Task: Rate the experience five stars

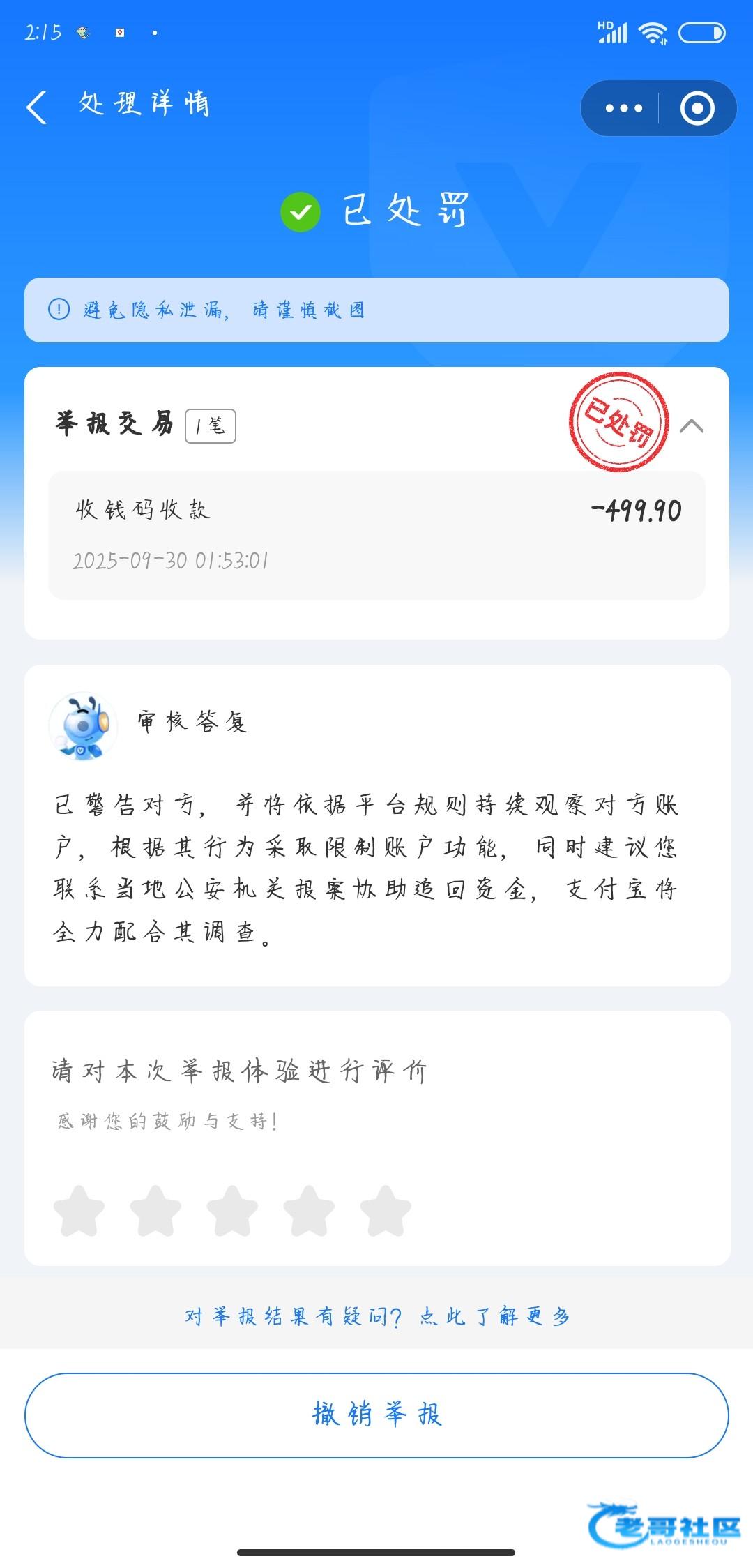Action: point(386,1212)
